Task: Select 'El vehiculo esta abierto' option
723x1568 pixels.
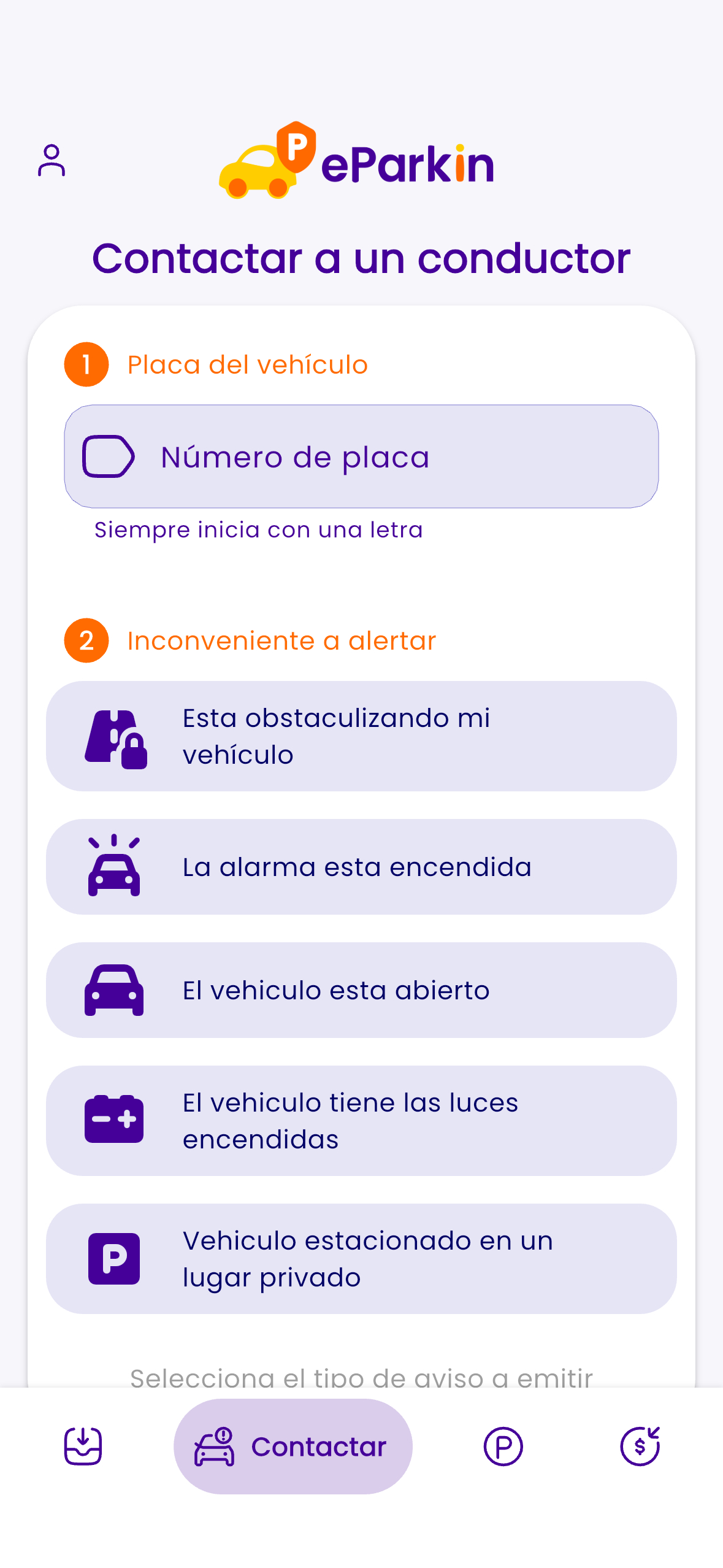Action: [x=361, y=990]
